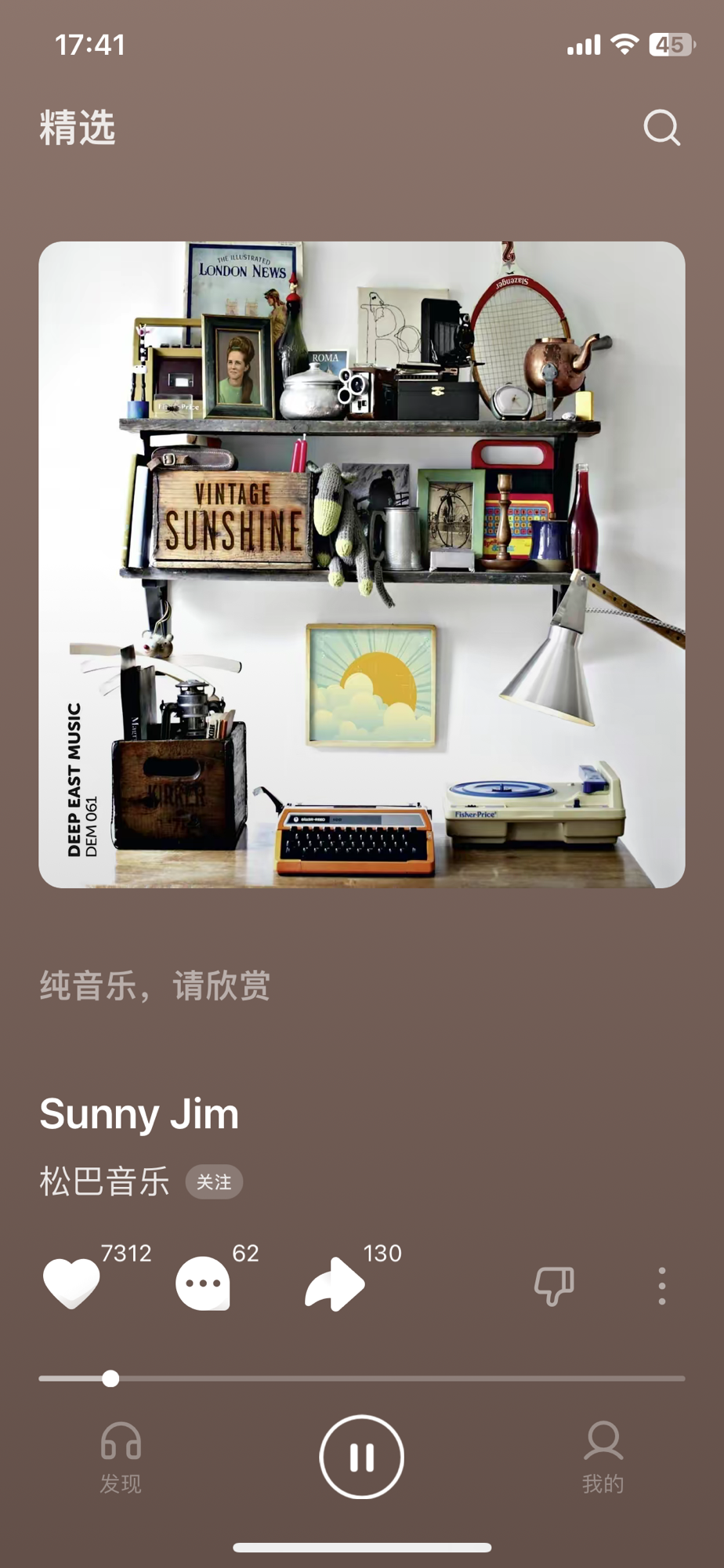The height and width of the screenshot is (1568, 724).
Task: Follow 松巴音乐 with the 关注 button
Action: tap(214, 1182)
